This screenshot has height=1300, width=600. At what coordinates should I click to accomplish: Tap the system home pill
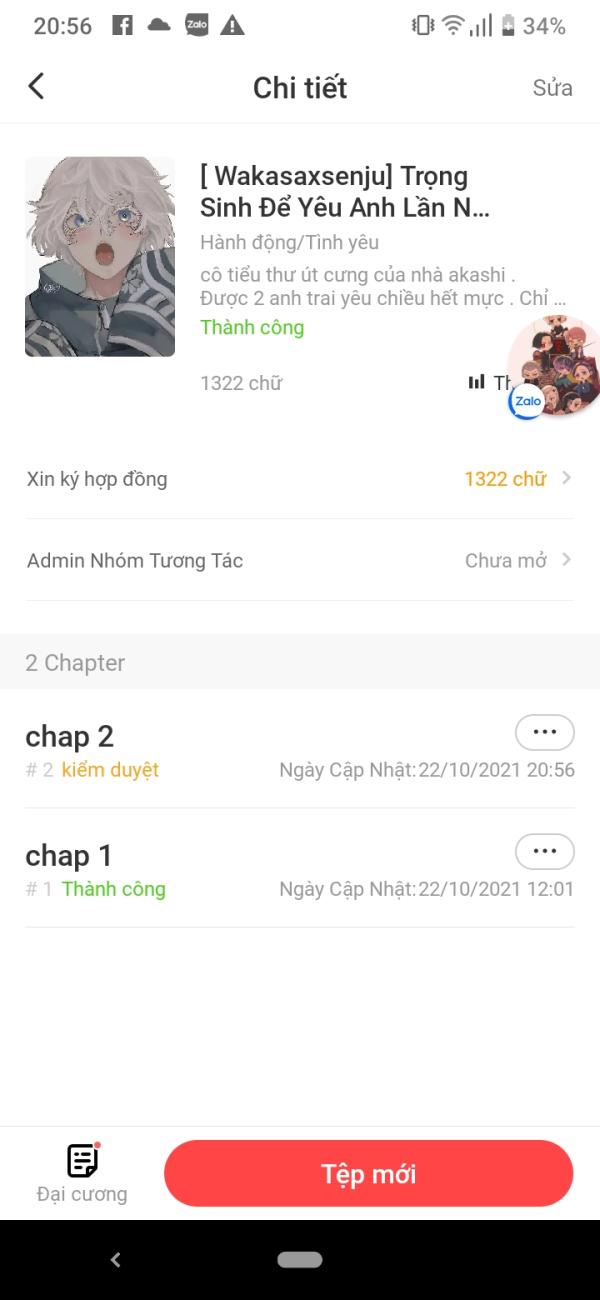[x=300, y=1260]
